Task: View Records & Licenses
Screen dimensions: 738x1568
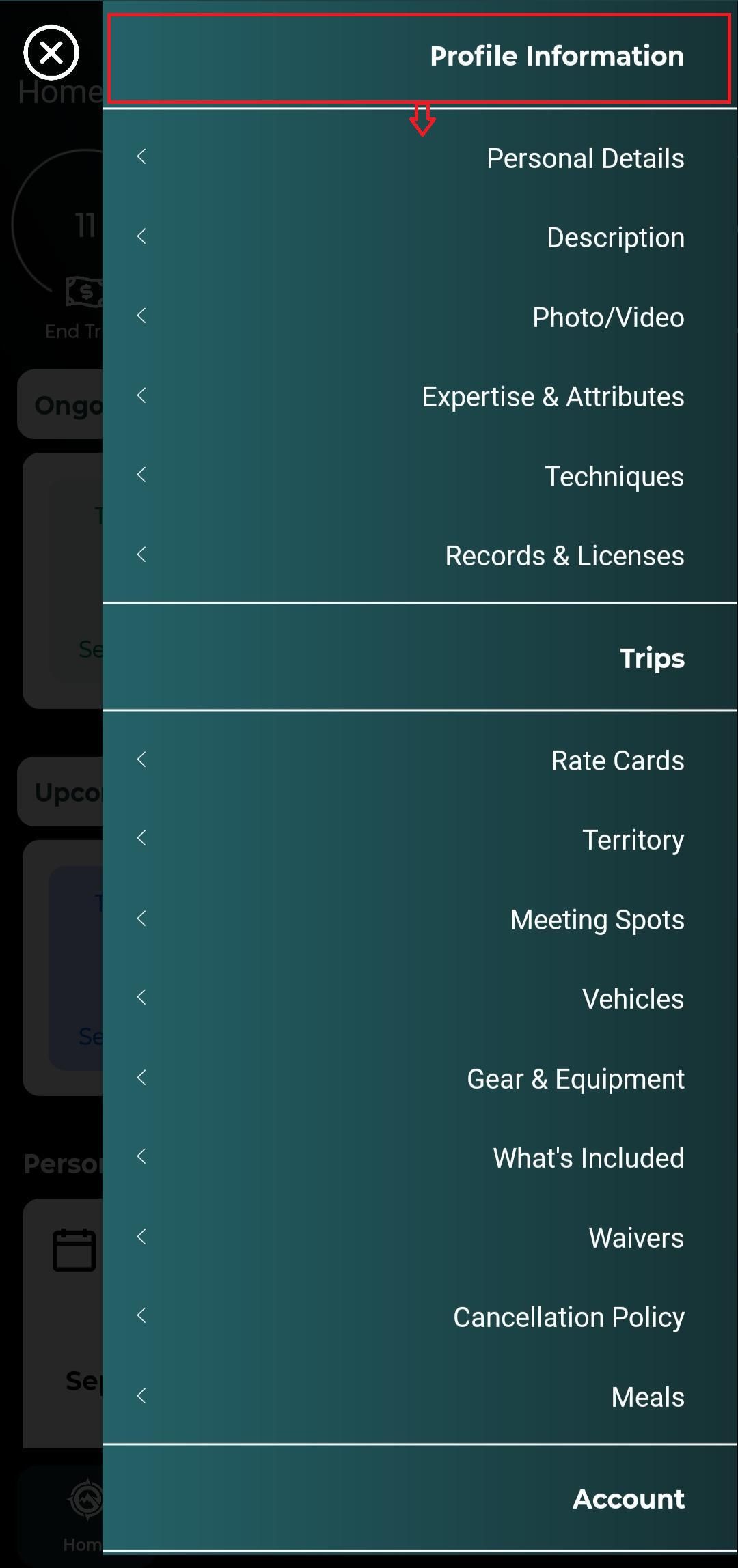Action: [564, 556]
